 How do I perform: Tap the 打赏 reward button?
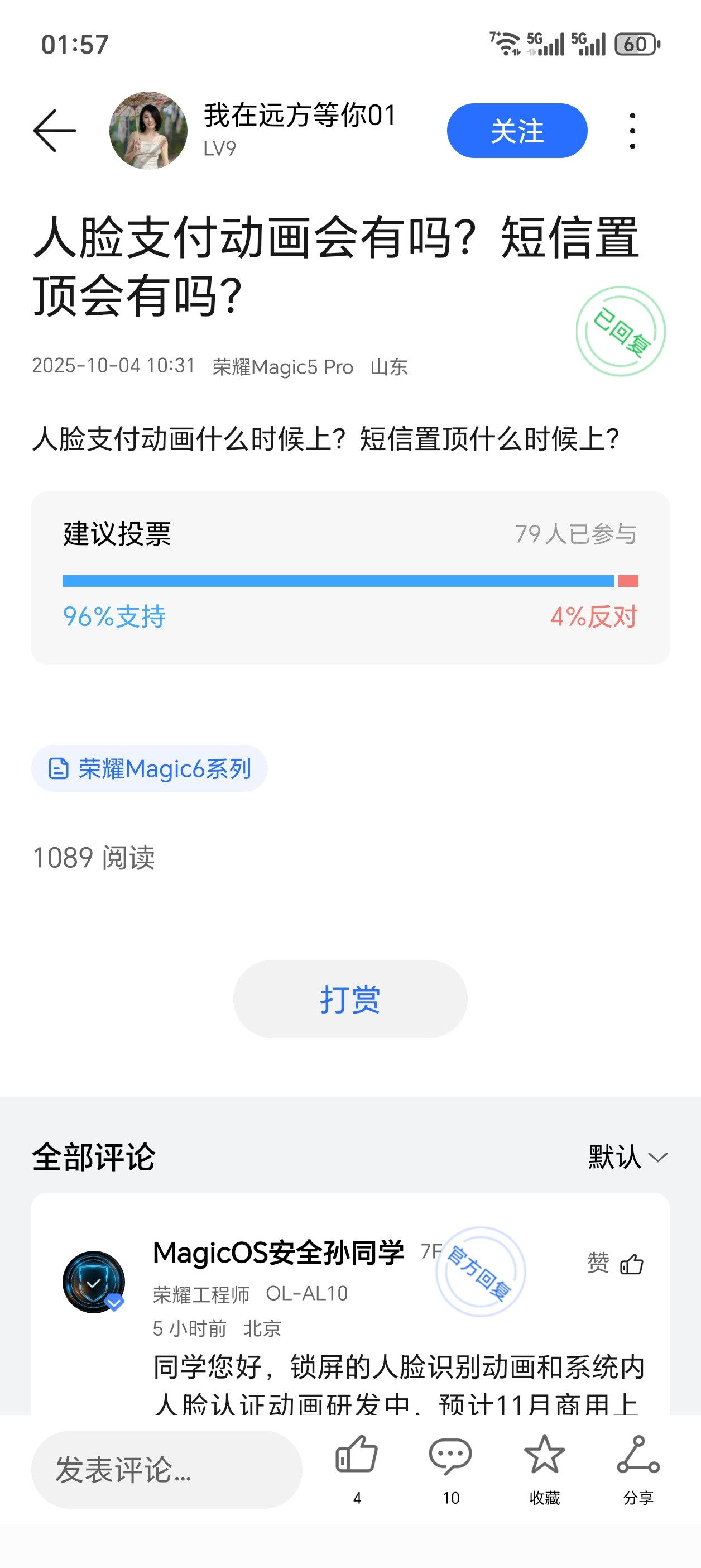350,998
